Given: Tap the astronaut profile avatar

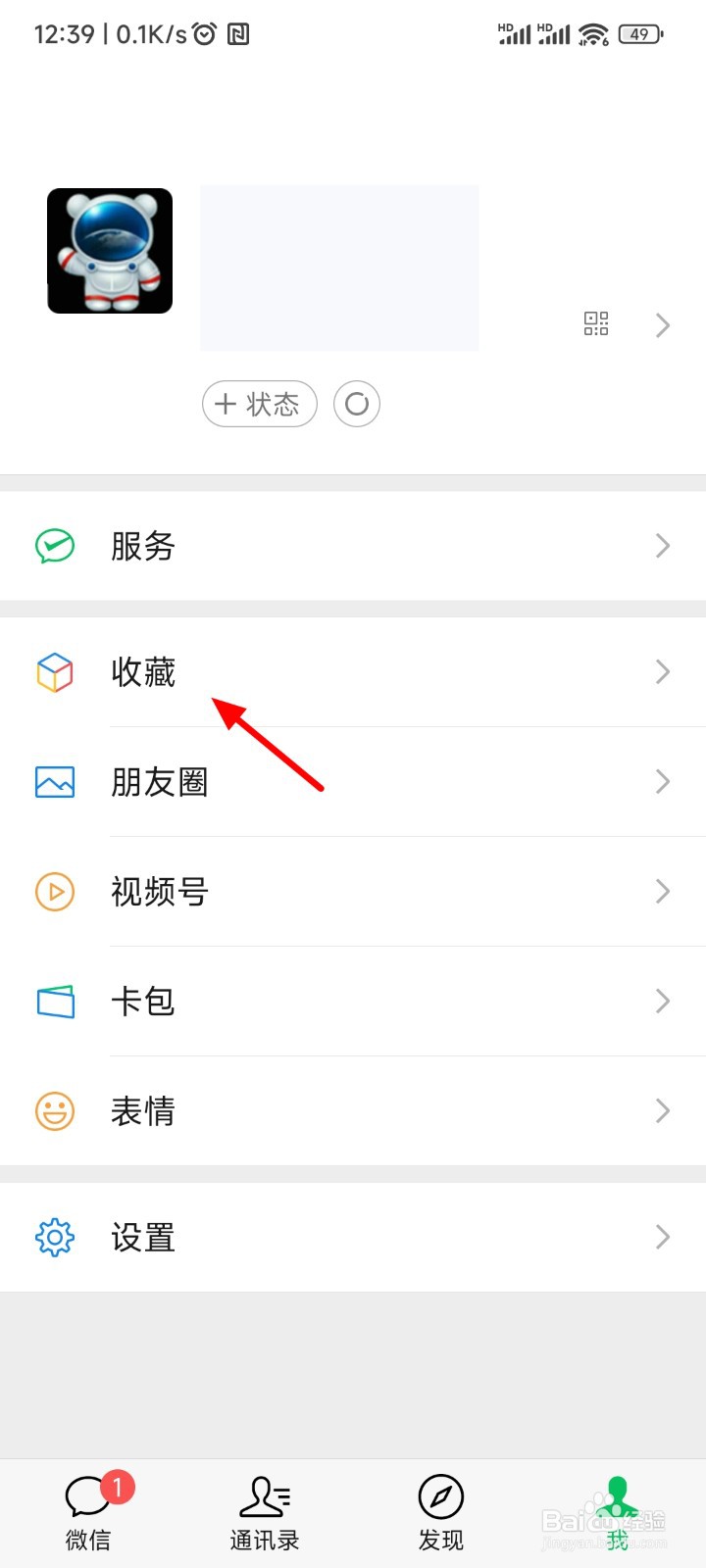Looking at the screenshot, I should point(109,250).
